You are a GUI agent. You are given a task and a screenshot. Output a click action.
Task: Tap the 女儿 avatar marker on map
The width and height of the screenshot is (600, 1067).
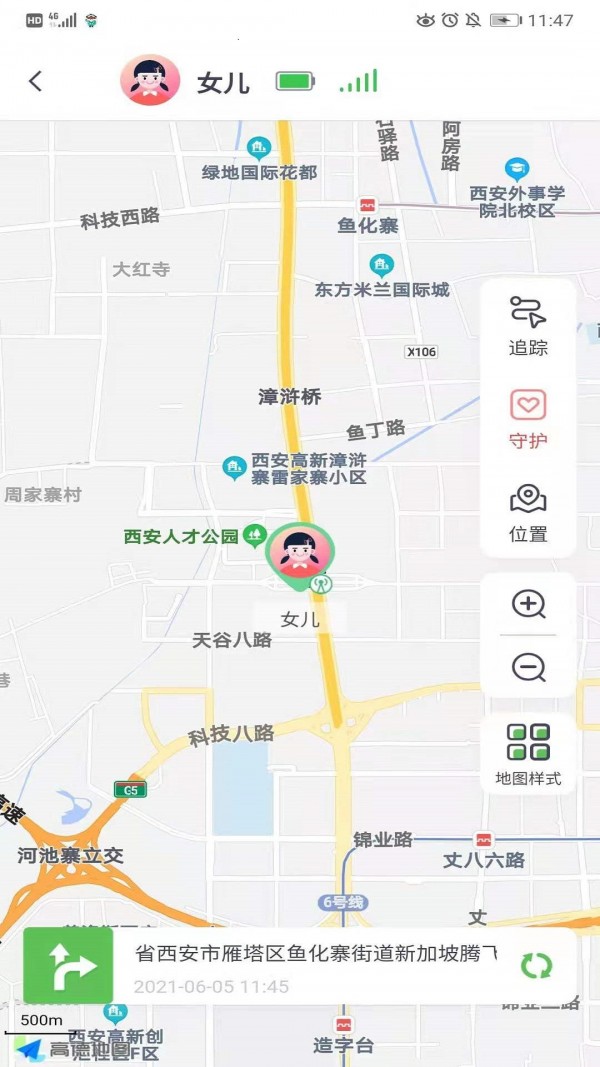coord(300,553)
